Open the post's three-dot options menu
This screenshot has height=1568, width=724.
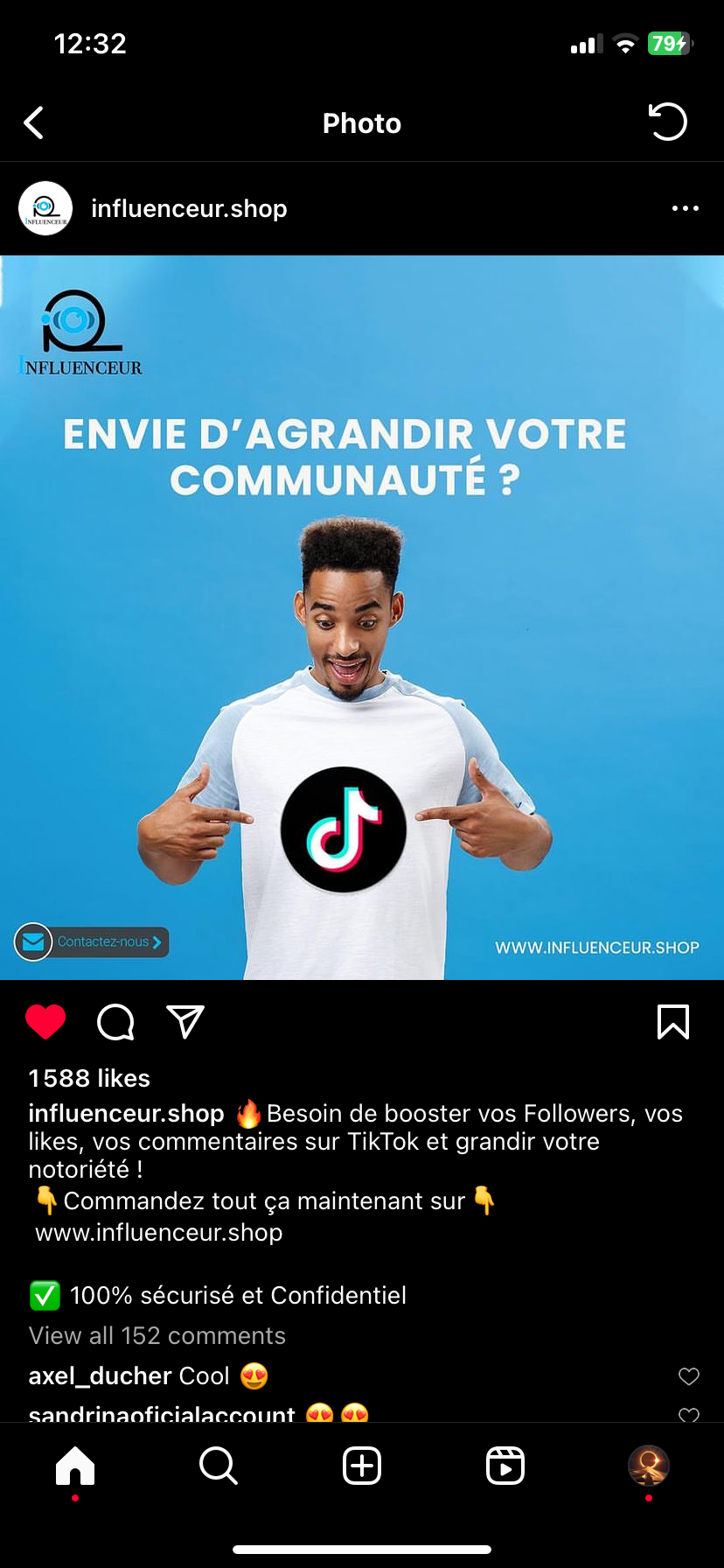click(x=686, y=208)
